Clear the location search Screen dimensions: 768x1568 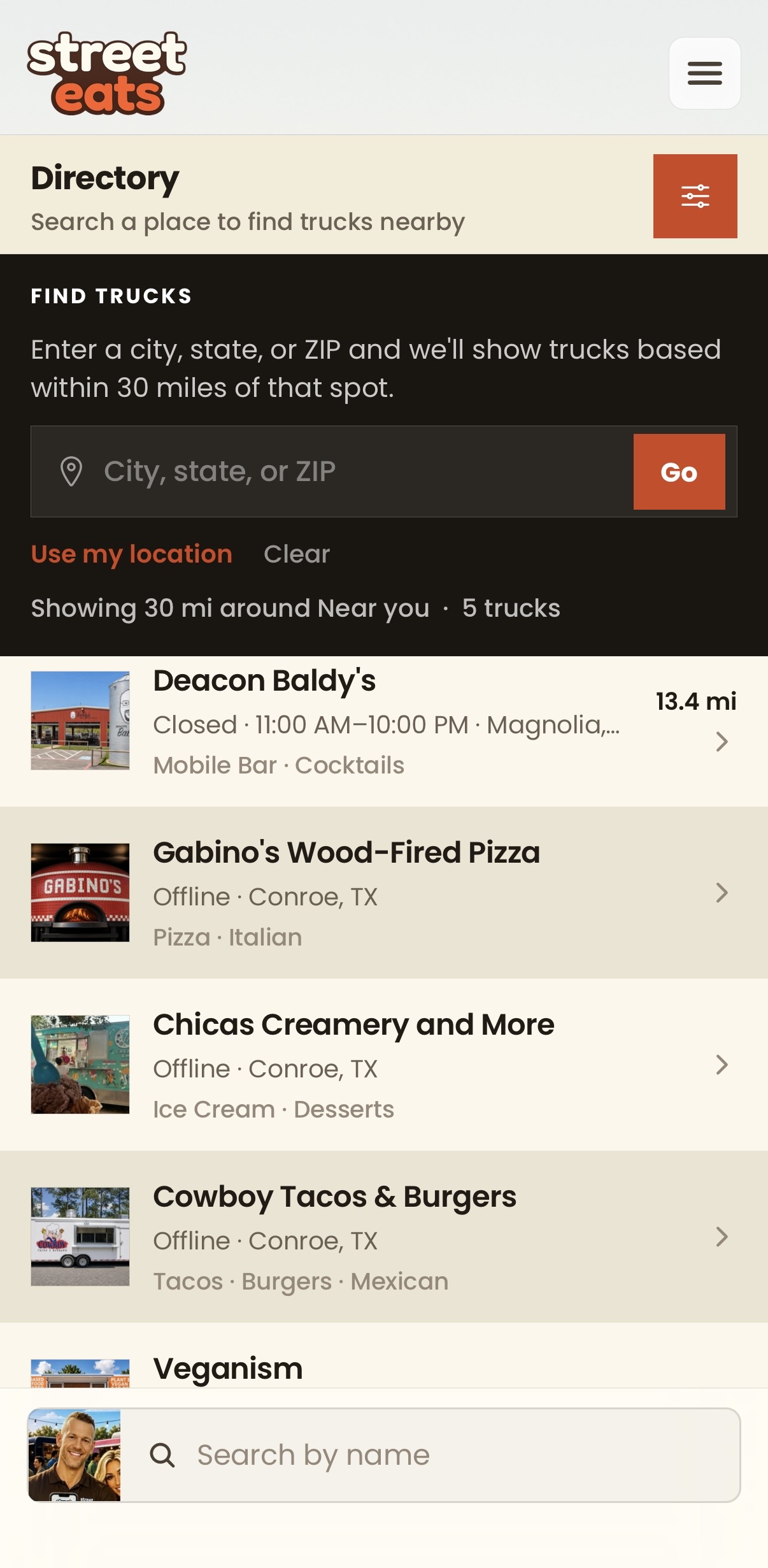pyautogui.click(x=297, y=554)
